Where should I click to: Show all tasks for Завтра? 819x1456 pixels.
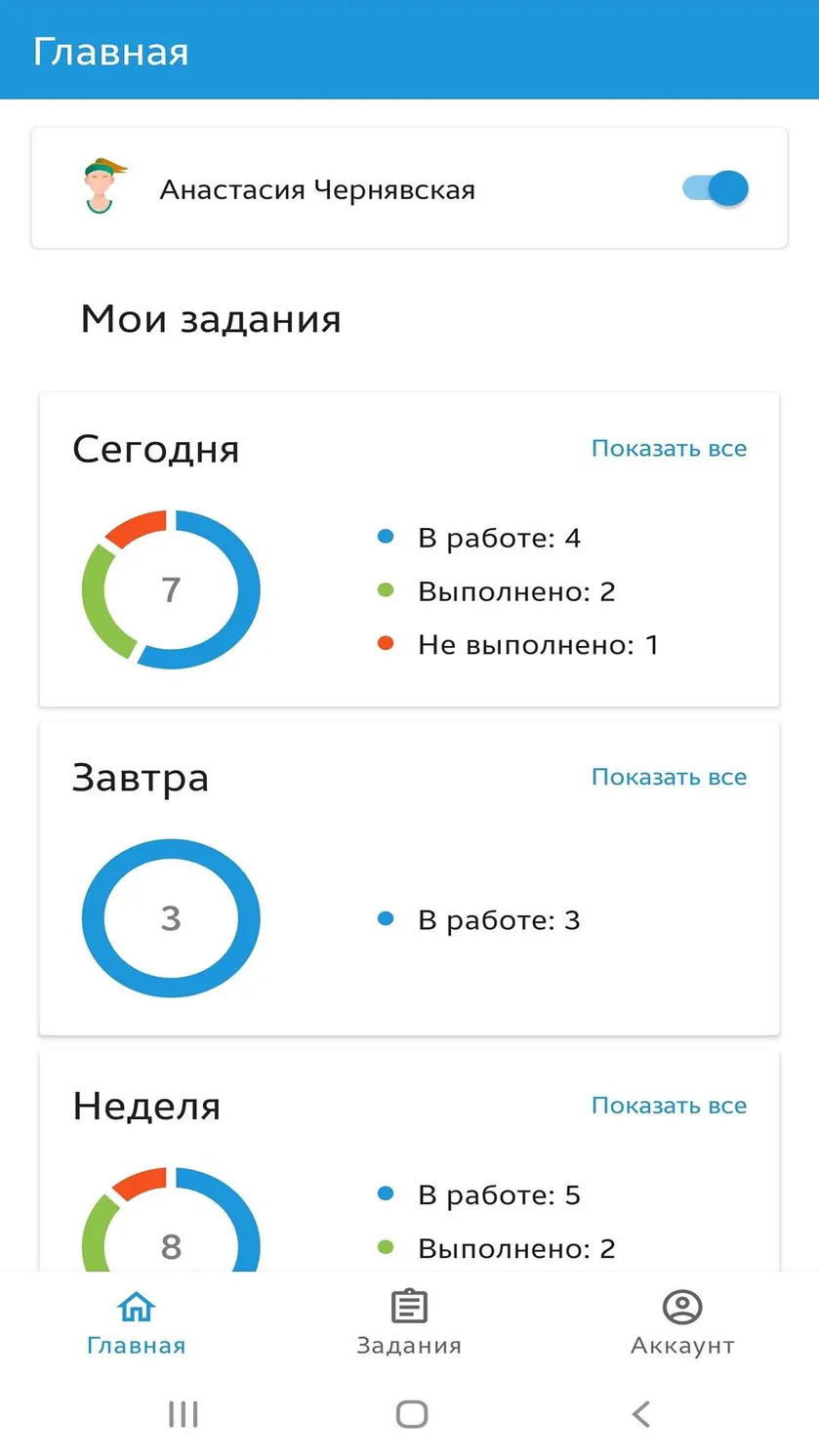(x=669, y=778)
